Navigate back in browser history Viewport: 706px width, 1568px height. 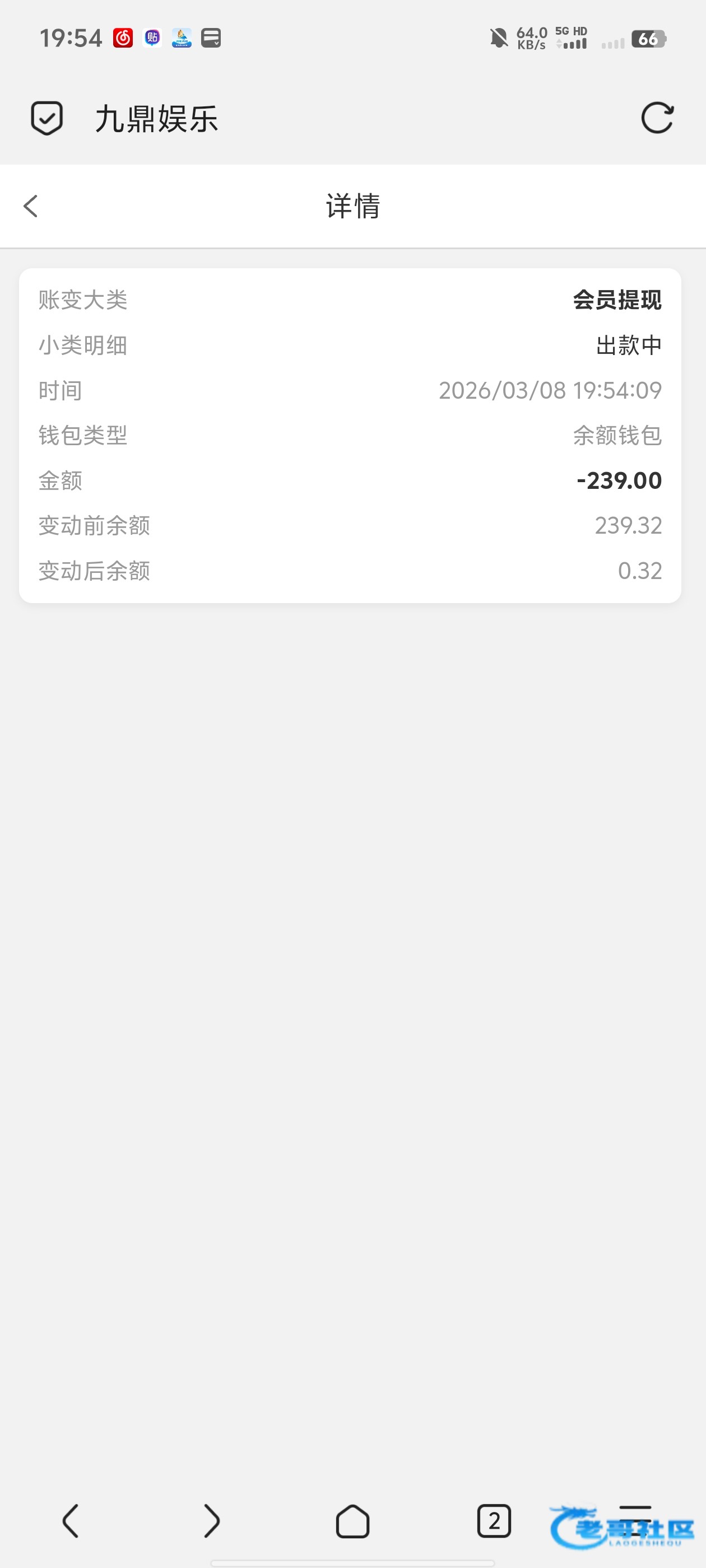point(71,1520)
